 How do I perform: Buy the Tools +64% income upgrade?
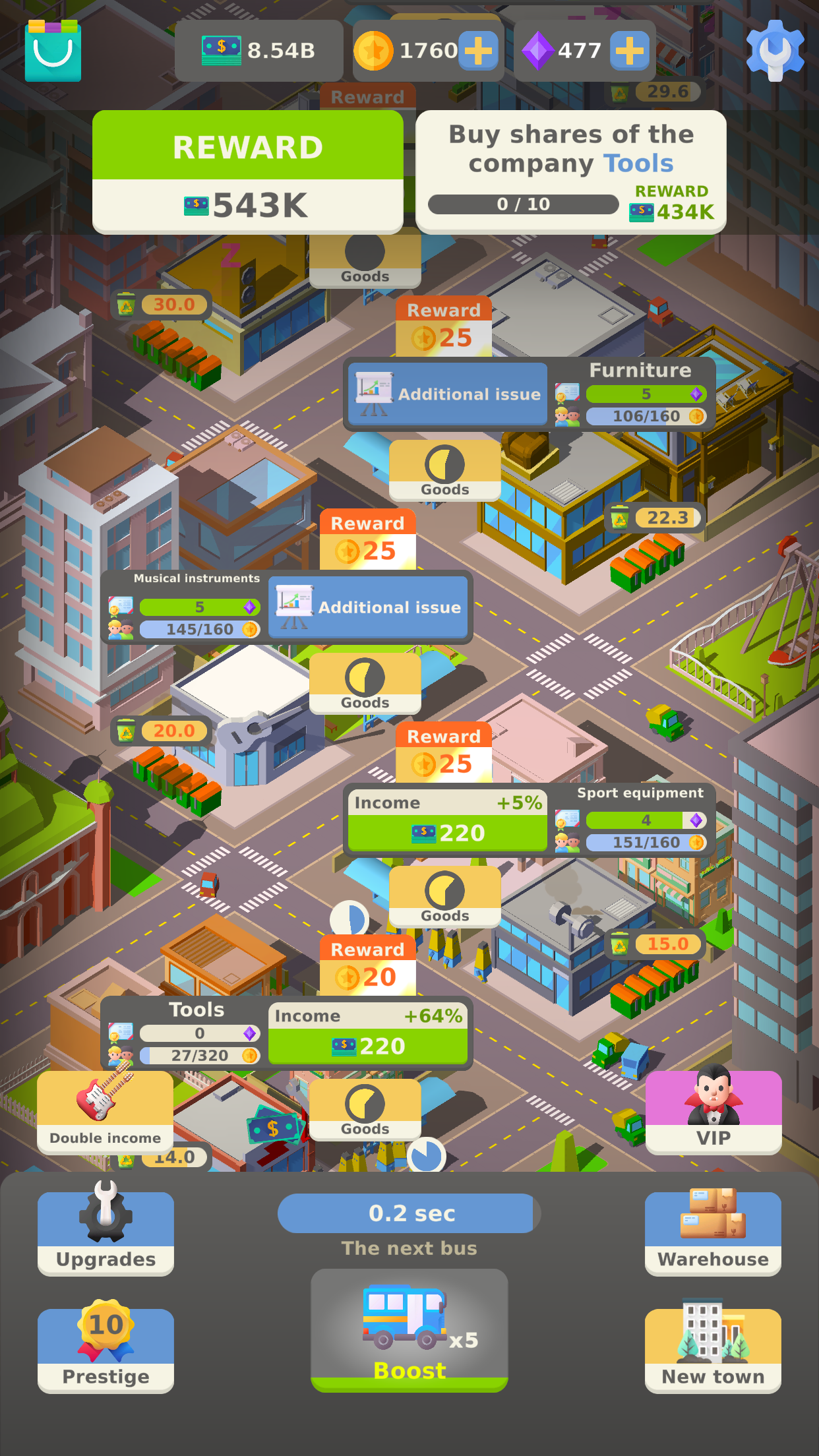coord(369,1034)
